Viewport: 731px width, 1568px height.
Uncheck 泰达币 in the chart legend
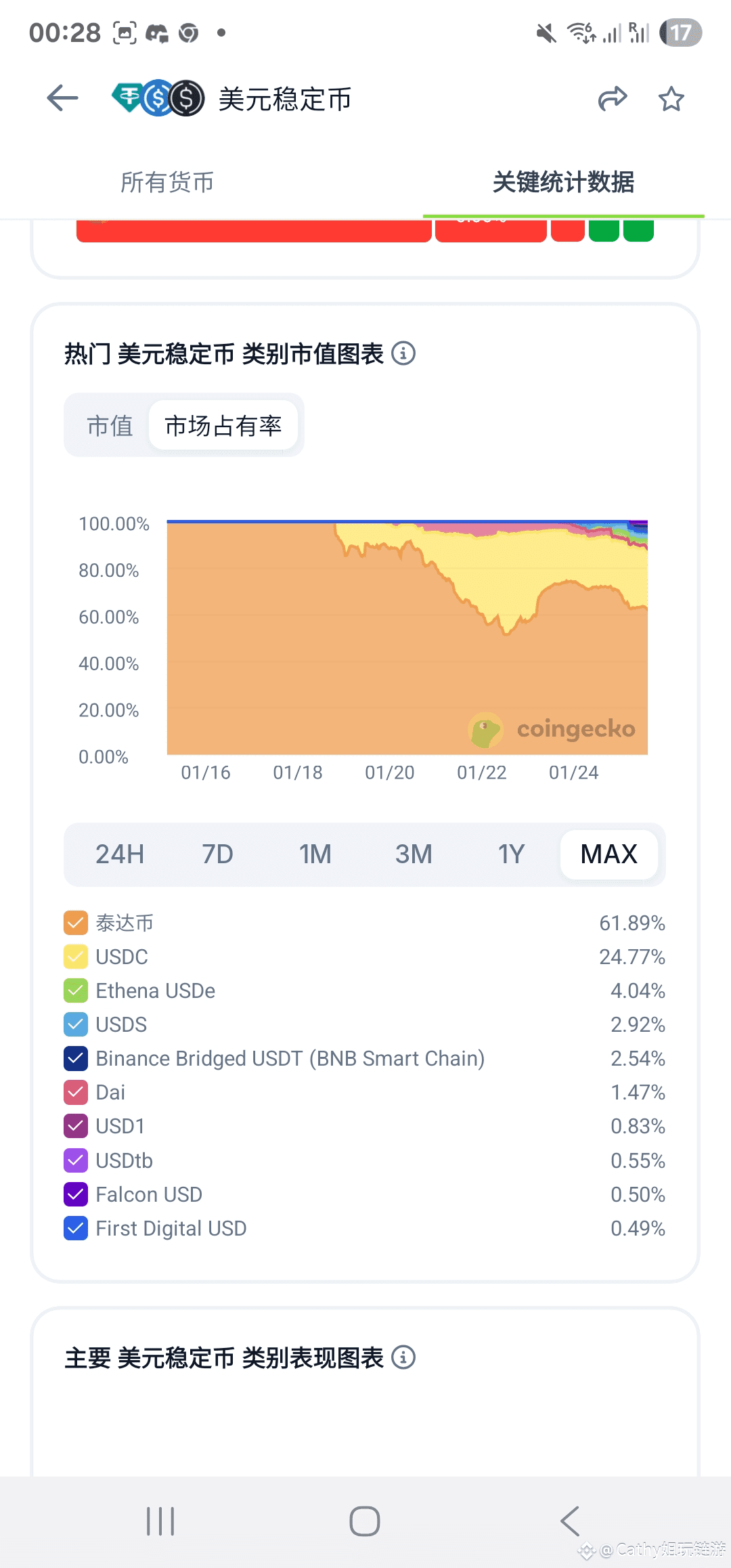76,923
